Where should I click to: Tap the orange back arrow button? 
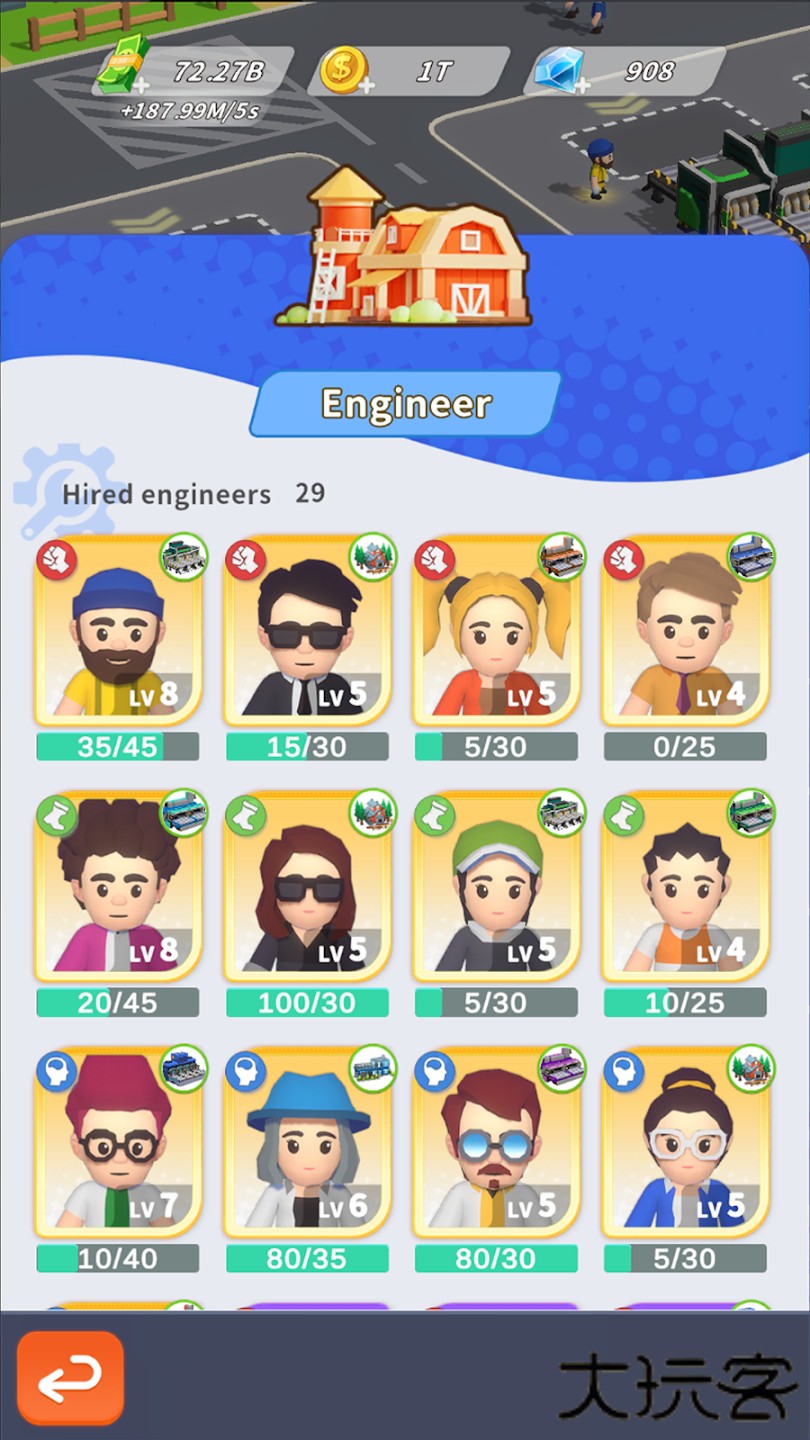[x=70, y=1378]
